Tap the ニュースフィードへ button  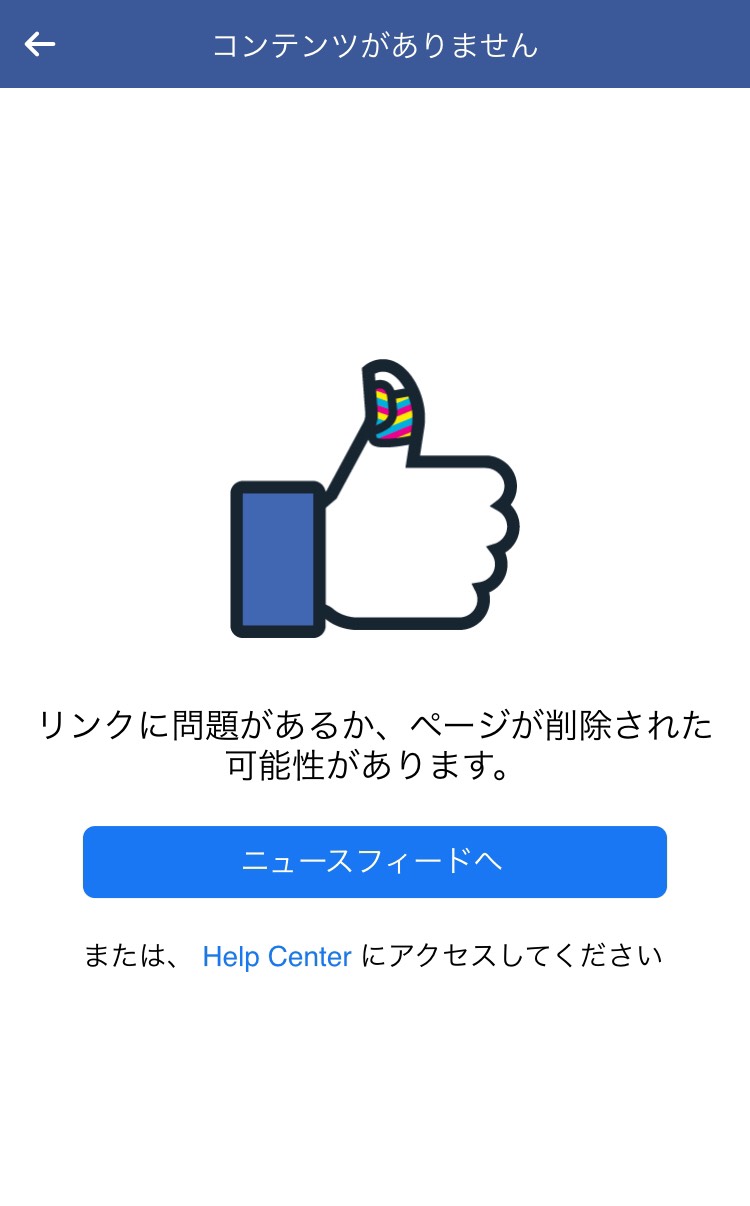pos(375,862)
